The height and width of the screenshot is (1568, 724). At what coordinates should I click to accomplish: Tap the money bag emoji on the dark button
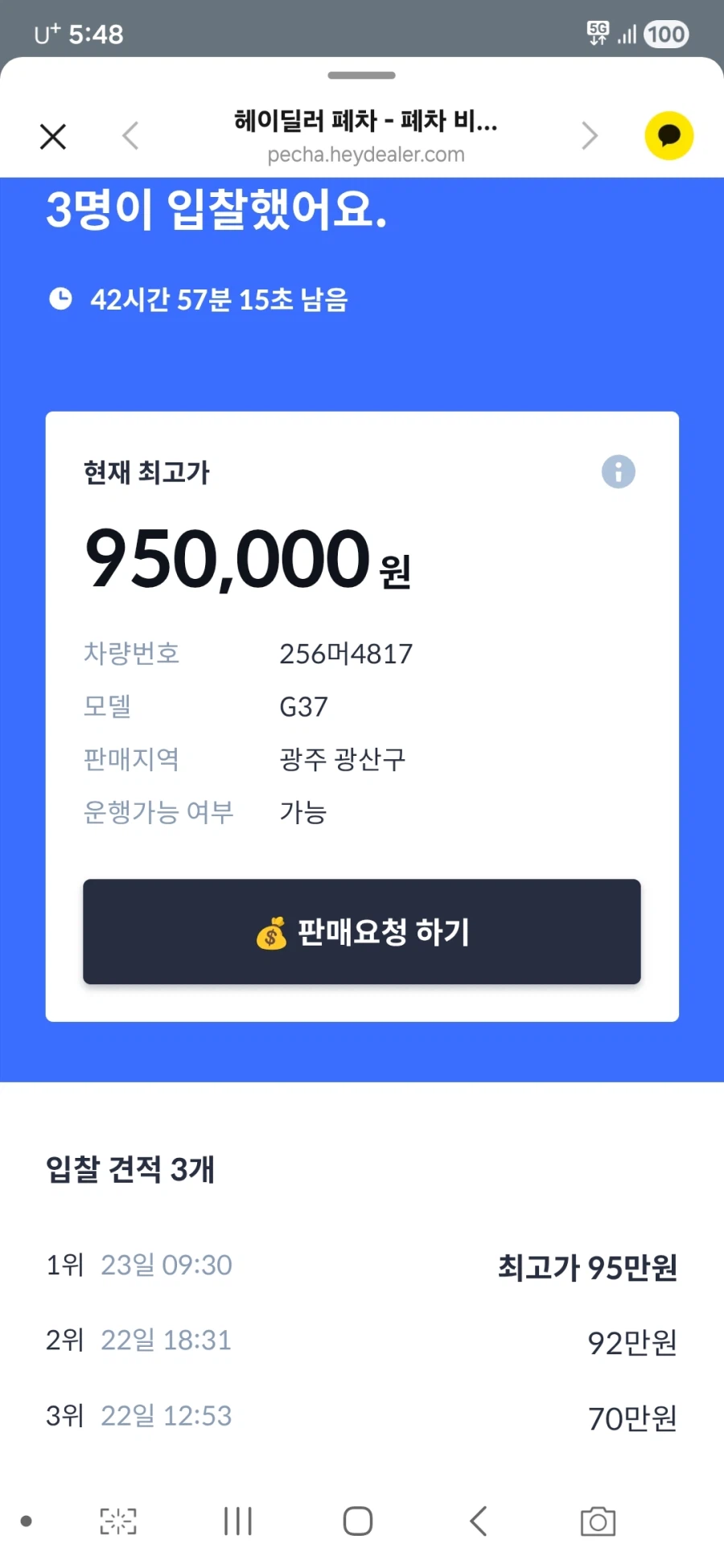coord(273,932)
